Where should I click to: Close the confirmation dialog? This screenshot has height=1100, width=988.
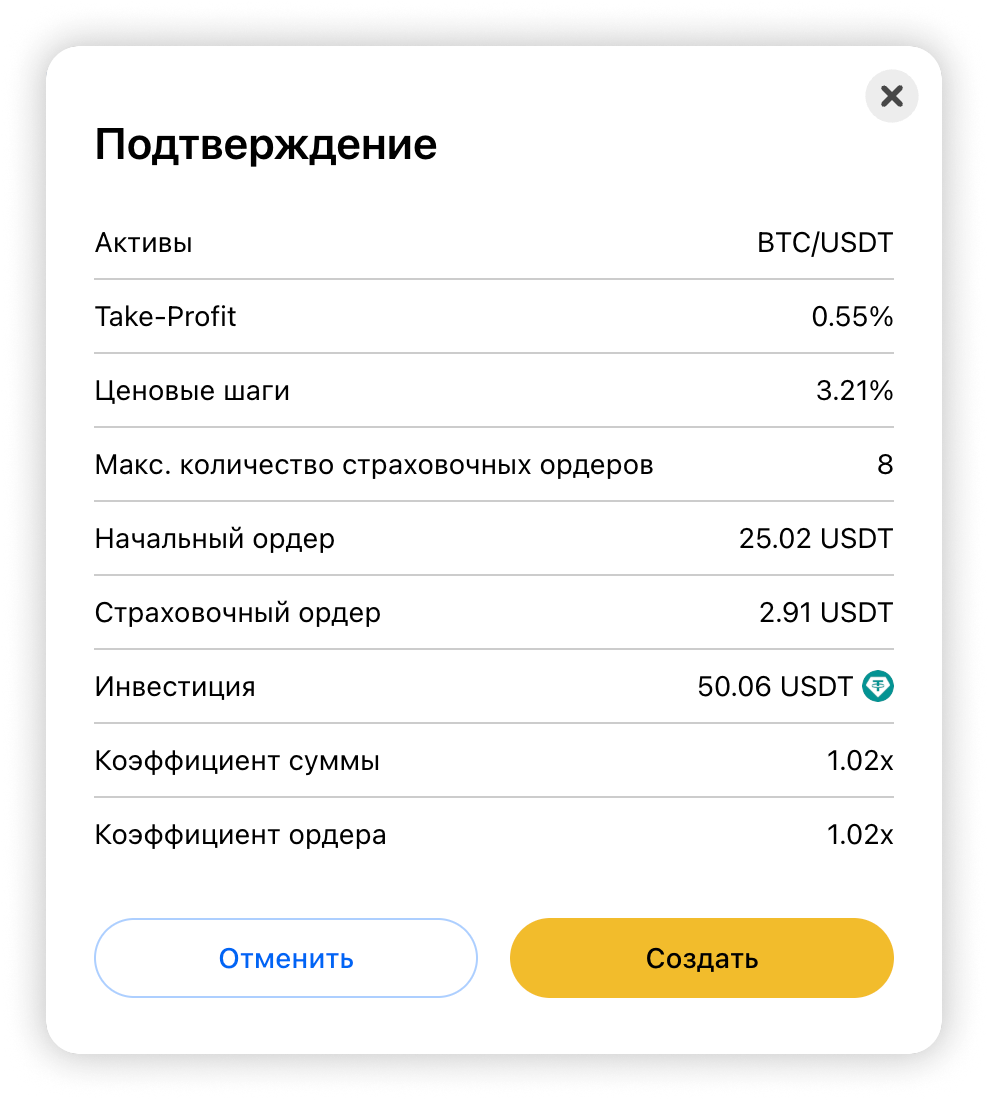coord(891,96)
